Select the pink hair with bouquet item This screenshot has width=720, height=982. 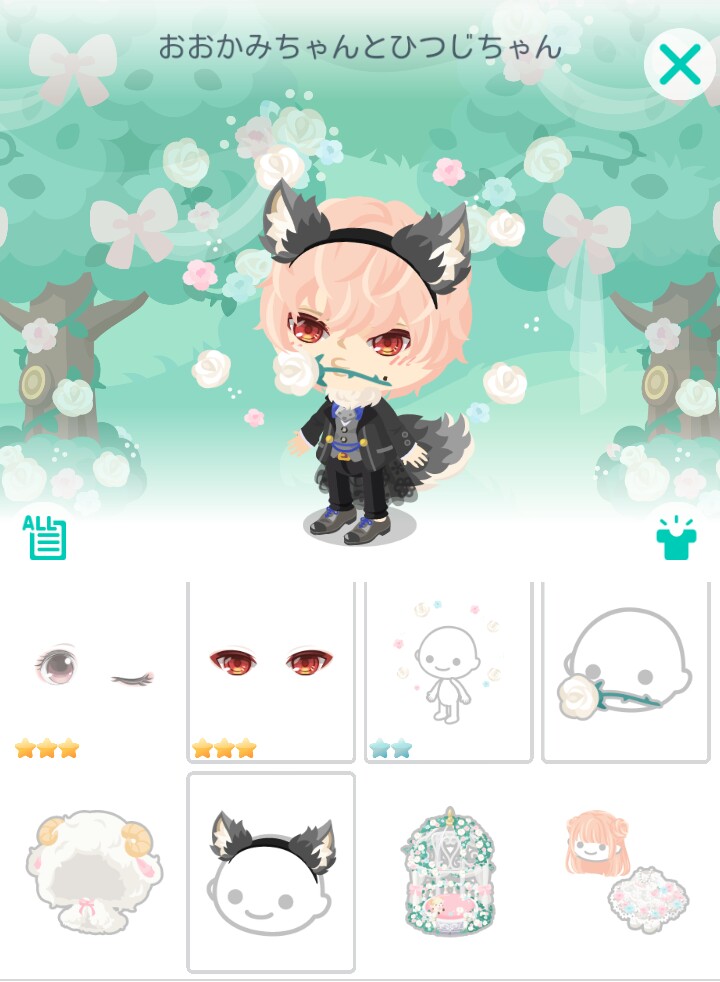click(x=626, y=870)
